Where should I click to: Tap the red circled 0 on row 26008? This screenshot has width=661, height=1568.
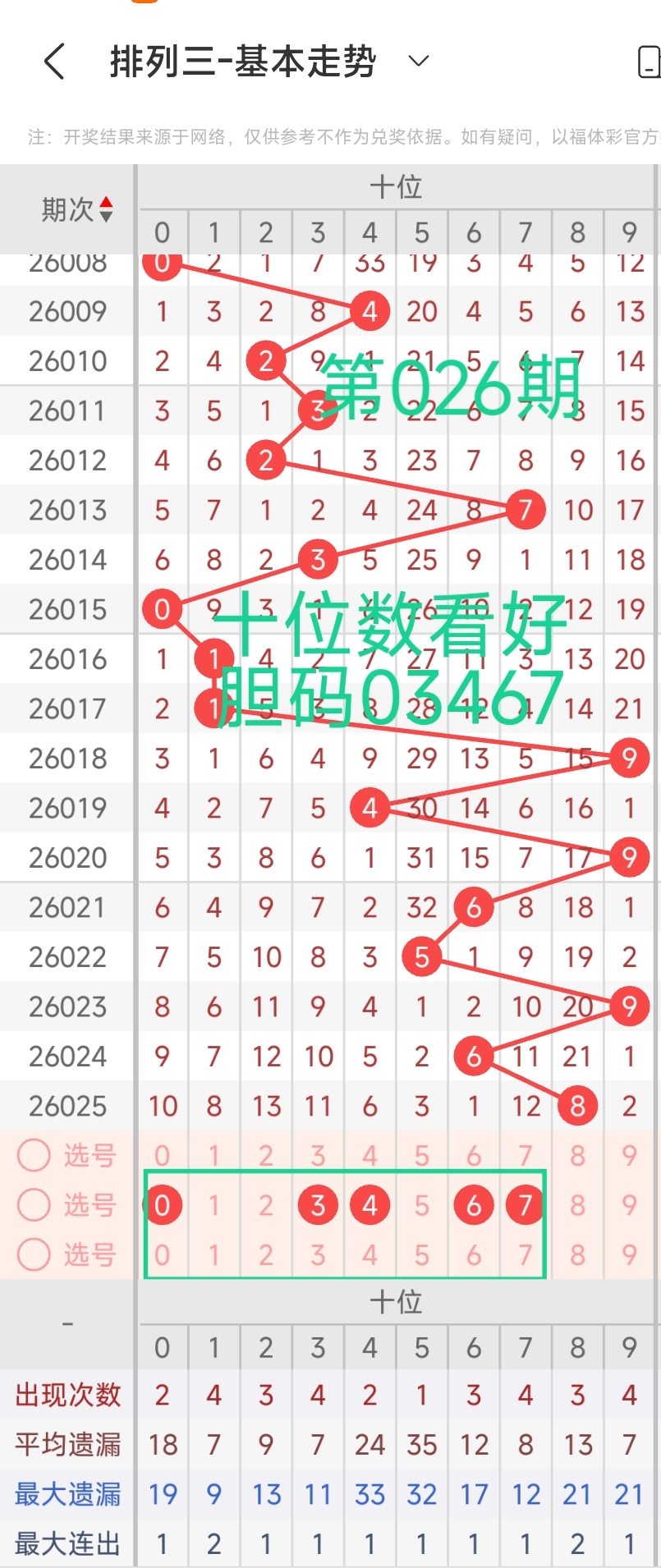(x=163, y=264)
